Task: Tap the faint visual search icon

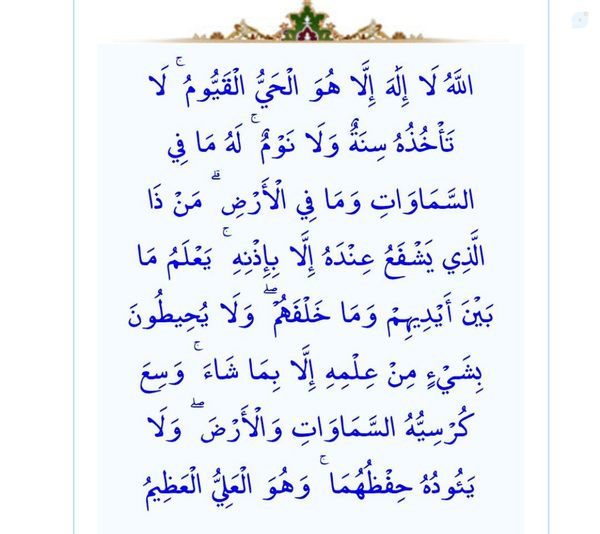Action: pyautogui.click(x=580, y=20)
